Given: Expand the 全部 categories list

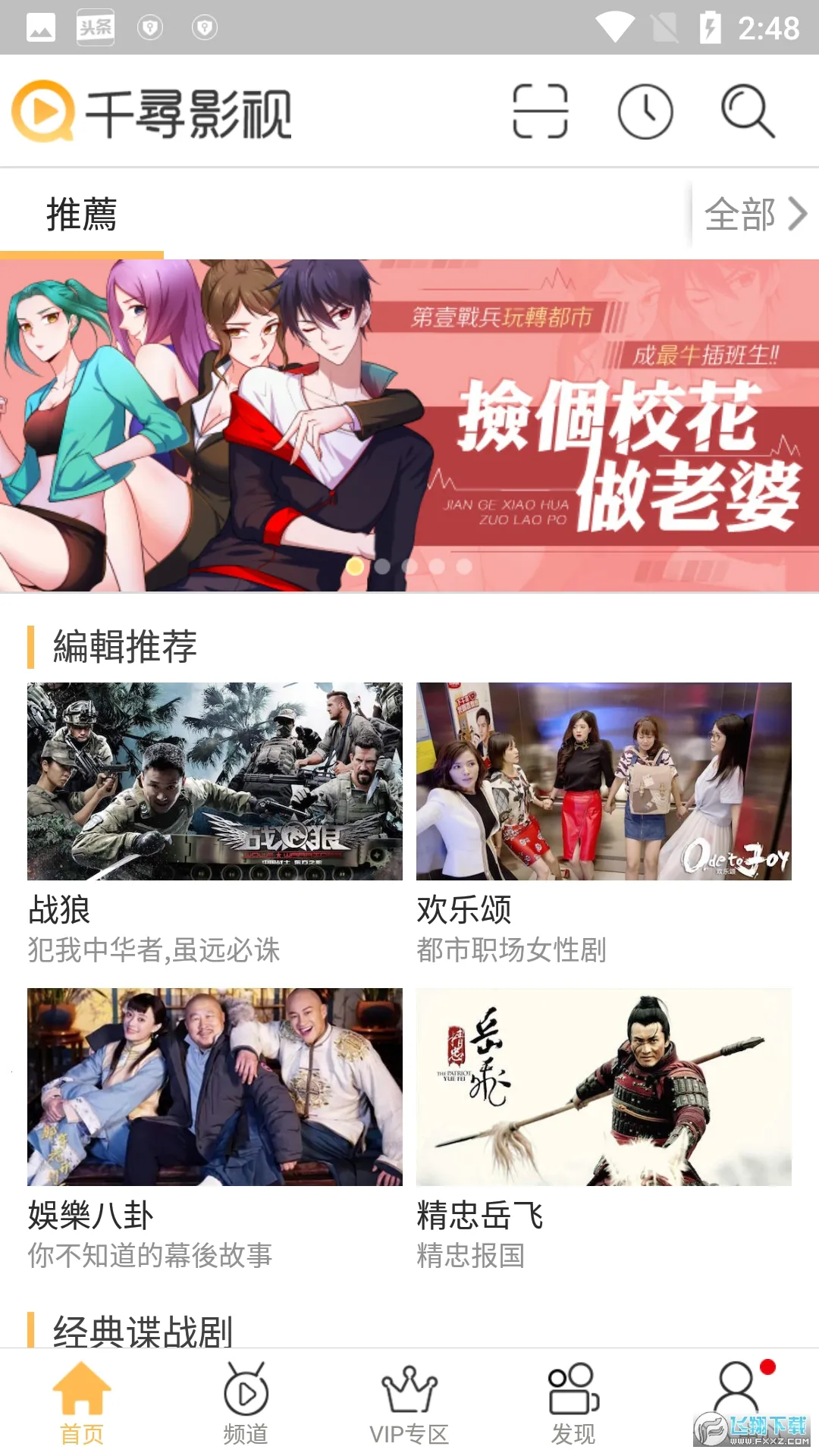Looking at the screenshot, I should click(755, 215).
